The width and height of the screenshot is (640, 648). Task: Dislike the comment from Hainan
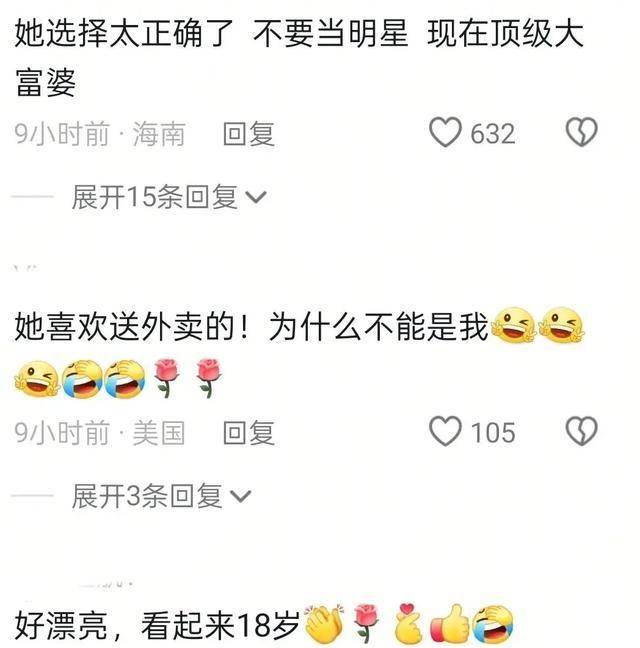coord(581,133)
